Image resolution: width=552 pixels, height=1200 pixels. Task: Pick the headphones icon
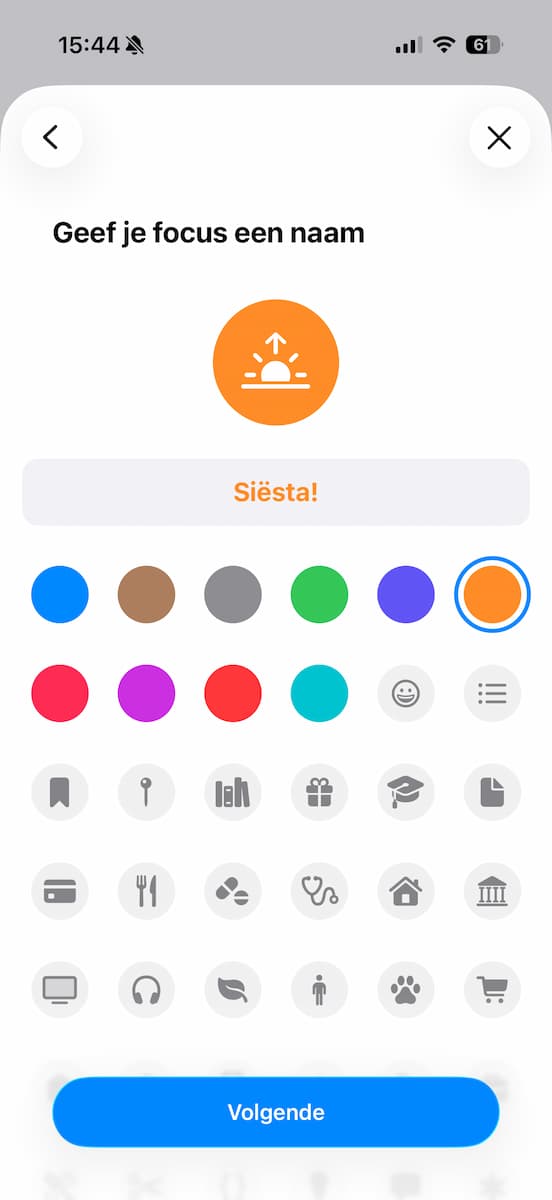147,989
